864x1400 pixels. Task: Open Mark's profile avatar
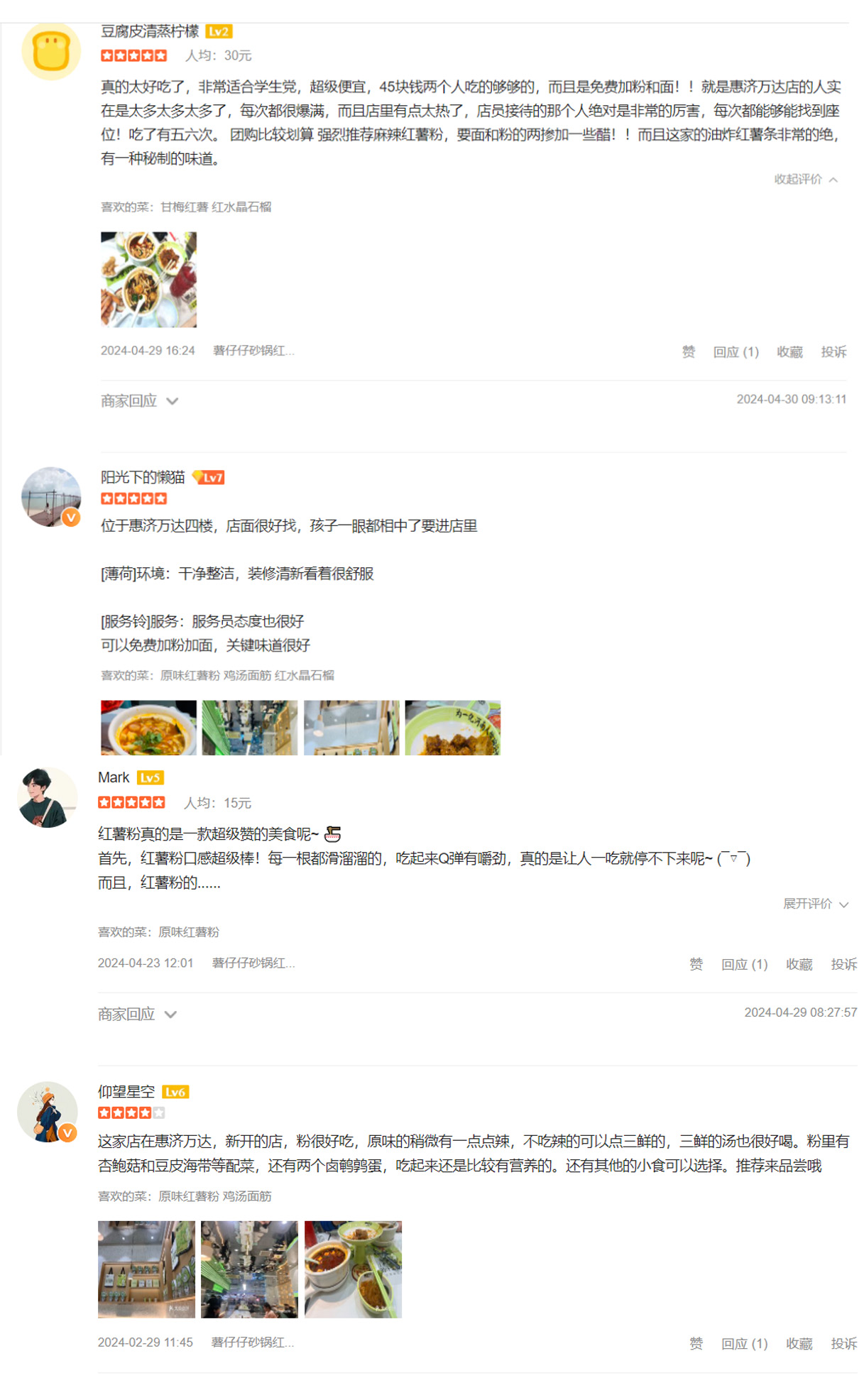pos(47,797)
